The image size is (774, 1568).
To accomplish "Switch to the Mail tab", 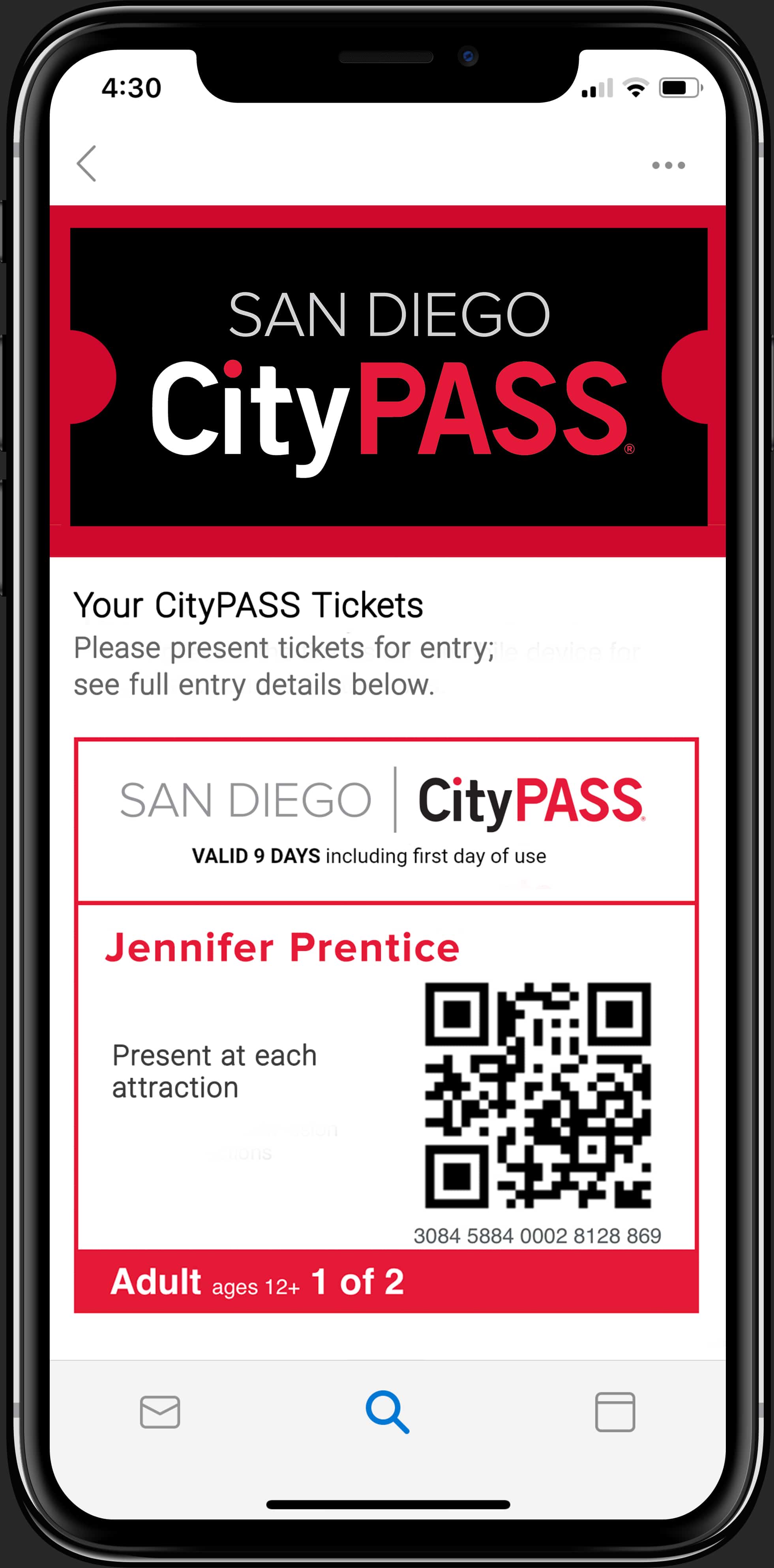I will point(159,1412).
